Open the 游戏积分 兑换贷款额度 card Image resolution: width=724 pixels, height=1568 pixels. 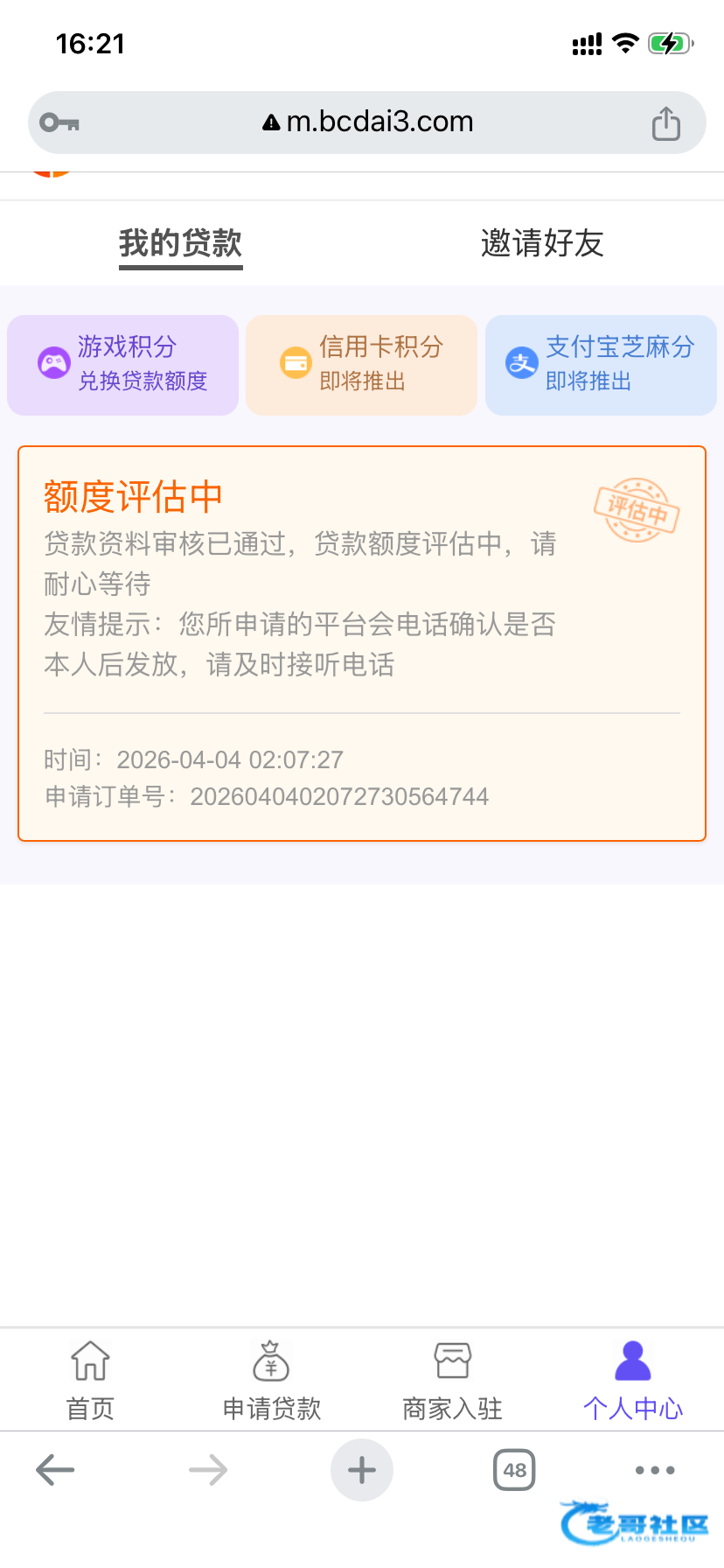point(123,365)
